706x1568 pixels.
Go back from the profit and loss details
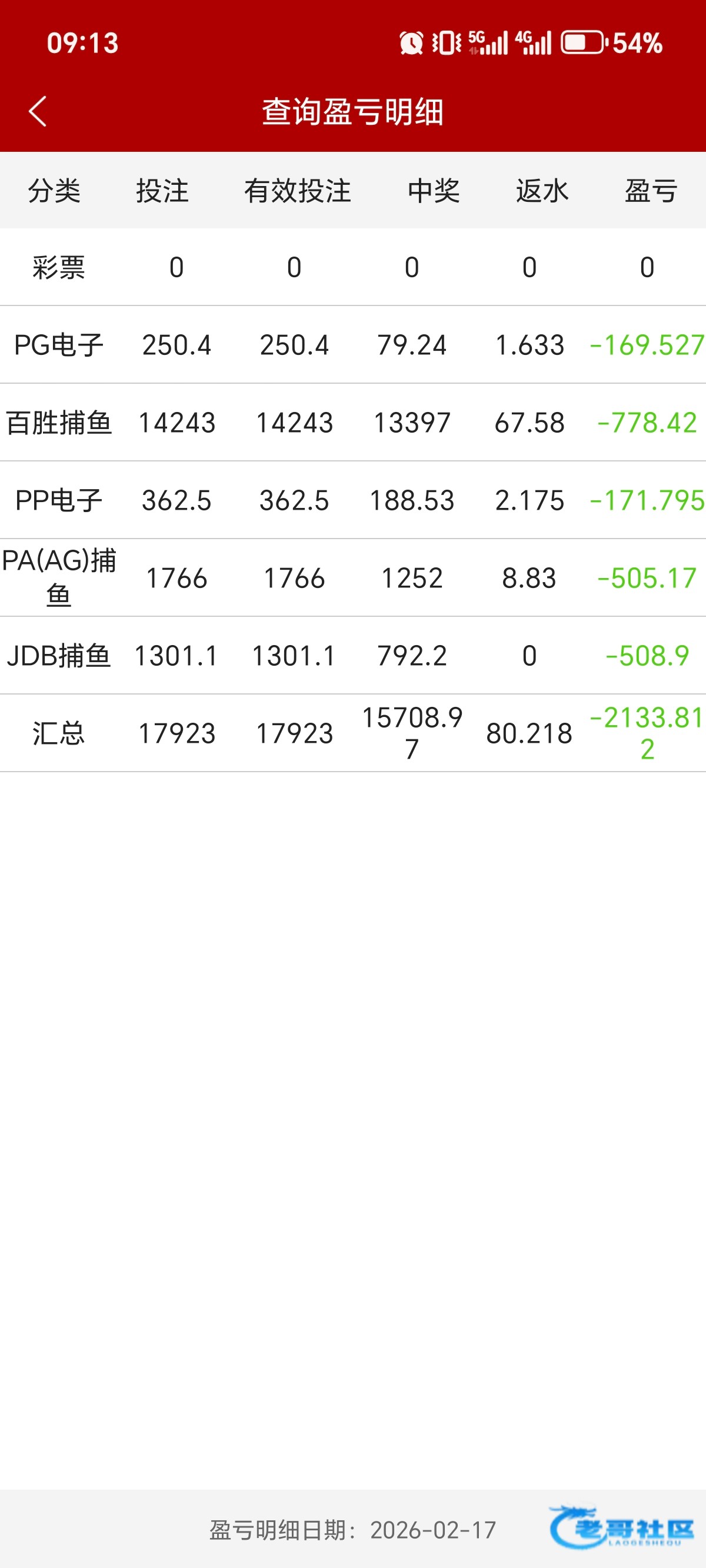point(38,111)
